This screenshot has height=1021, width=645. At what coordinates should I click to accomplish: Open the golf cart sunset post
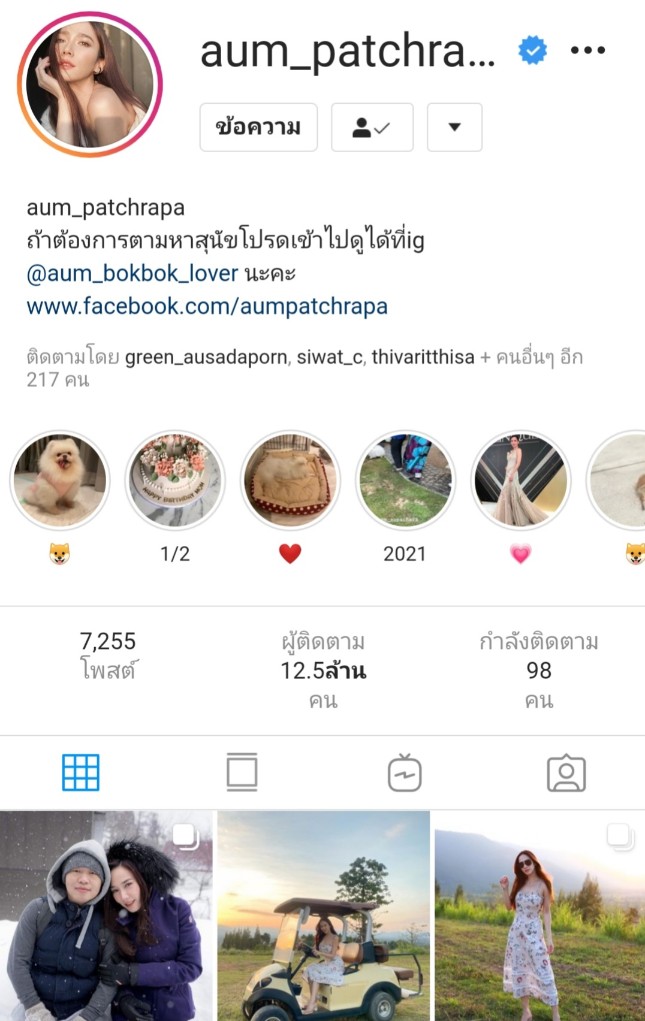point(323,916)
